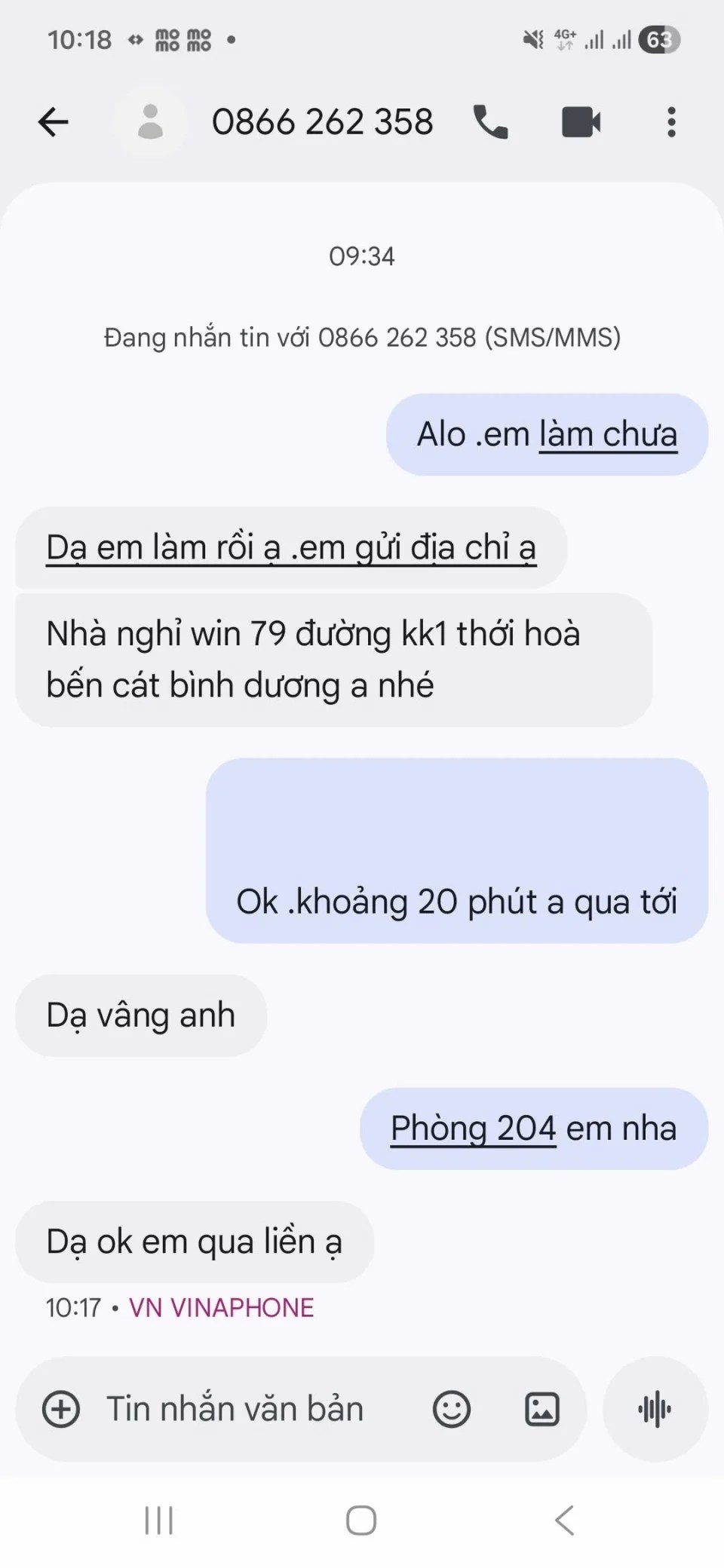Open the overflow menu

[671, 122]
